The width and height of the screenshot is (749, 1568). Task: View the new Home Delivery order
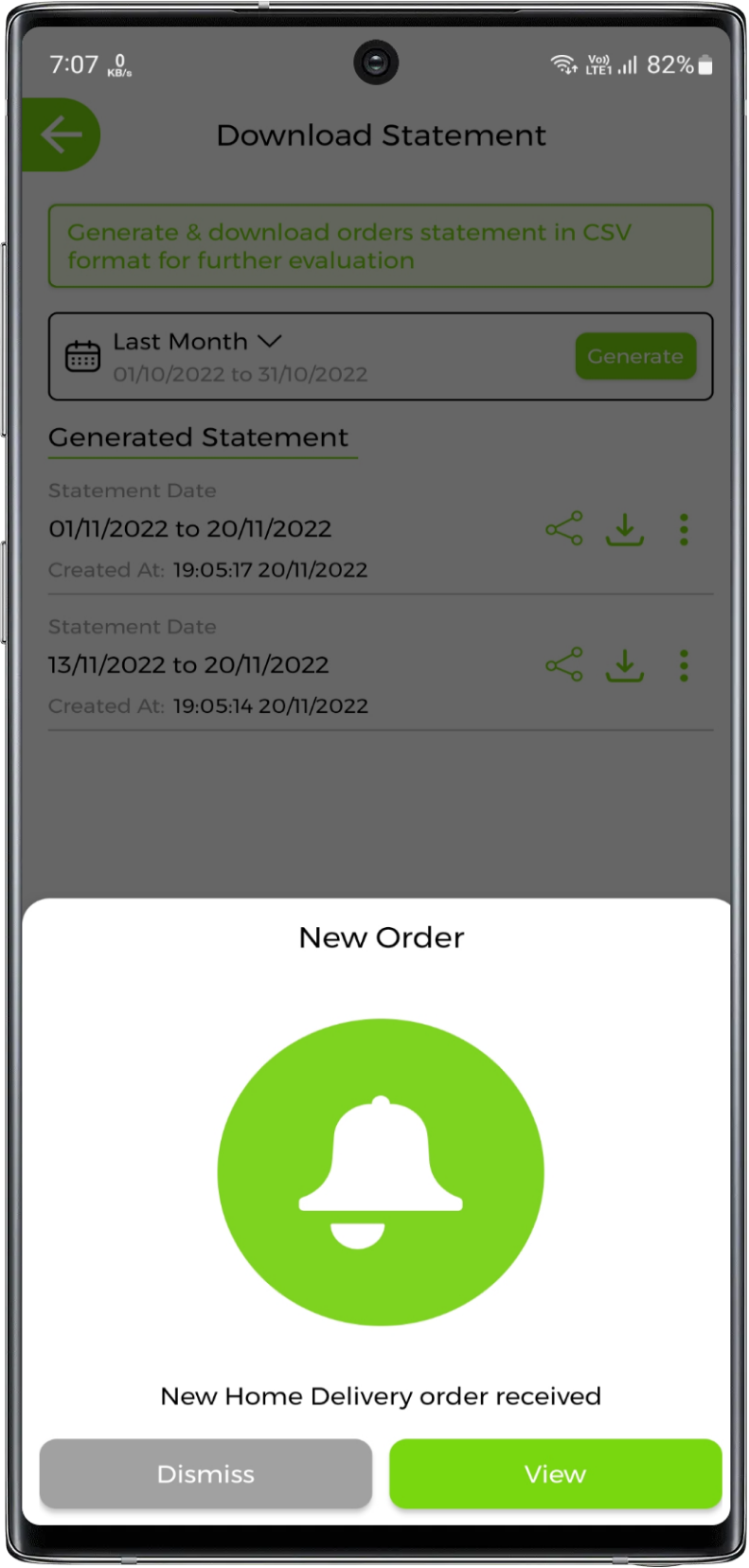point(555,1473)
